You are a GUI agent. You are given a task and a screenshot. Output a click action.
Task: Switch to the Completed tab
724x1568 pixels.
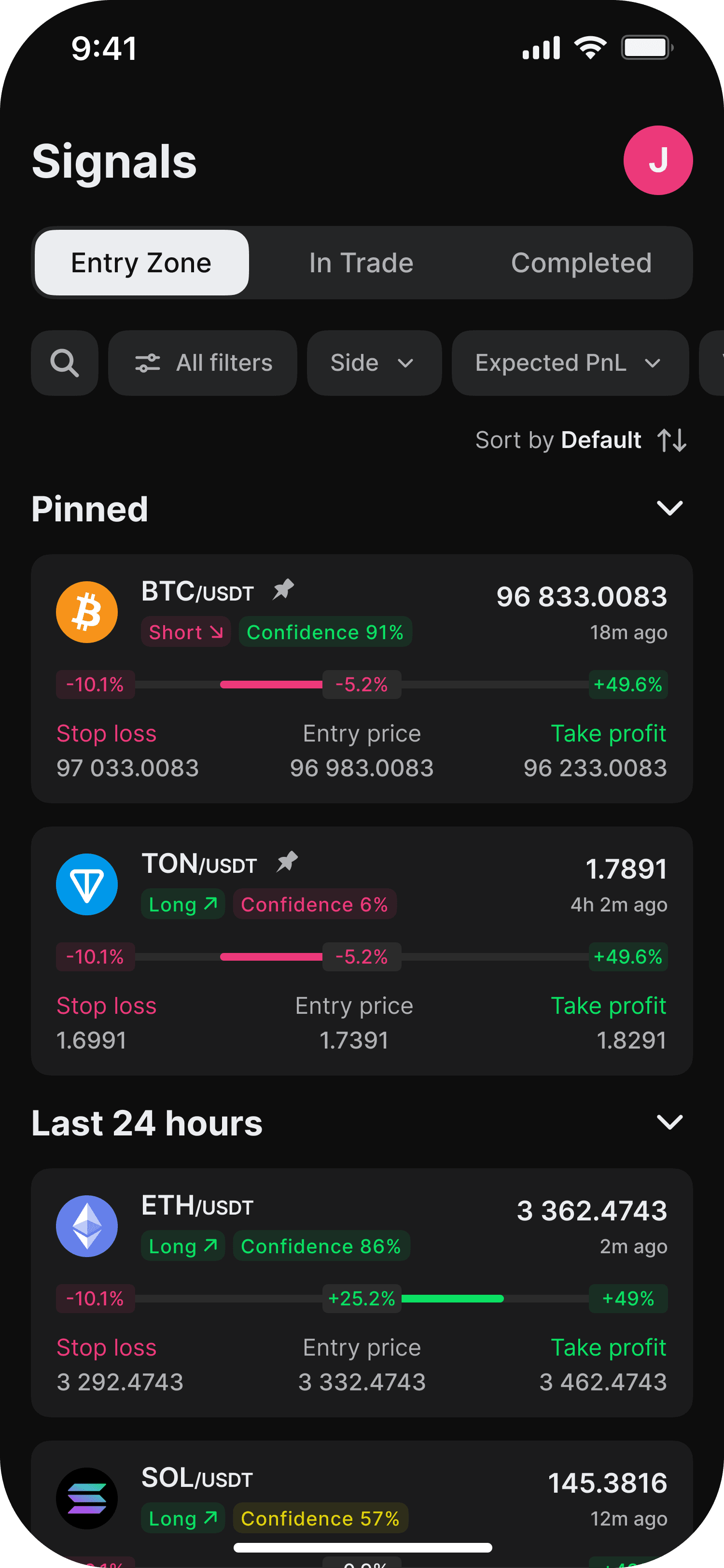(581, 262)
